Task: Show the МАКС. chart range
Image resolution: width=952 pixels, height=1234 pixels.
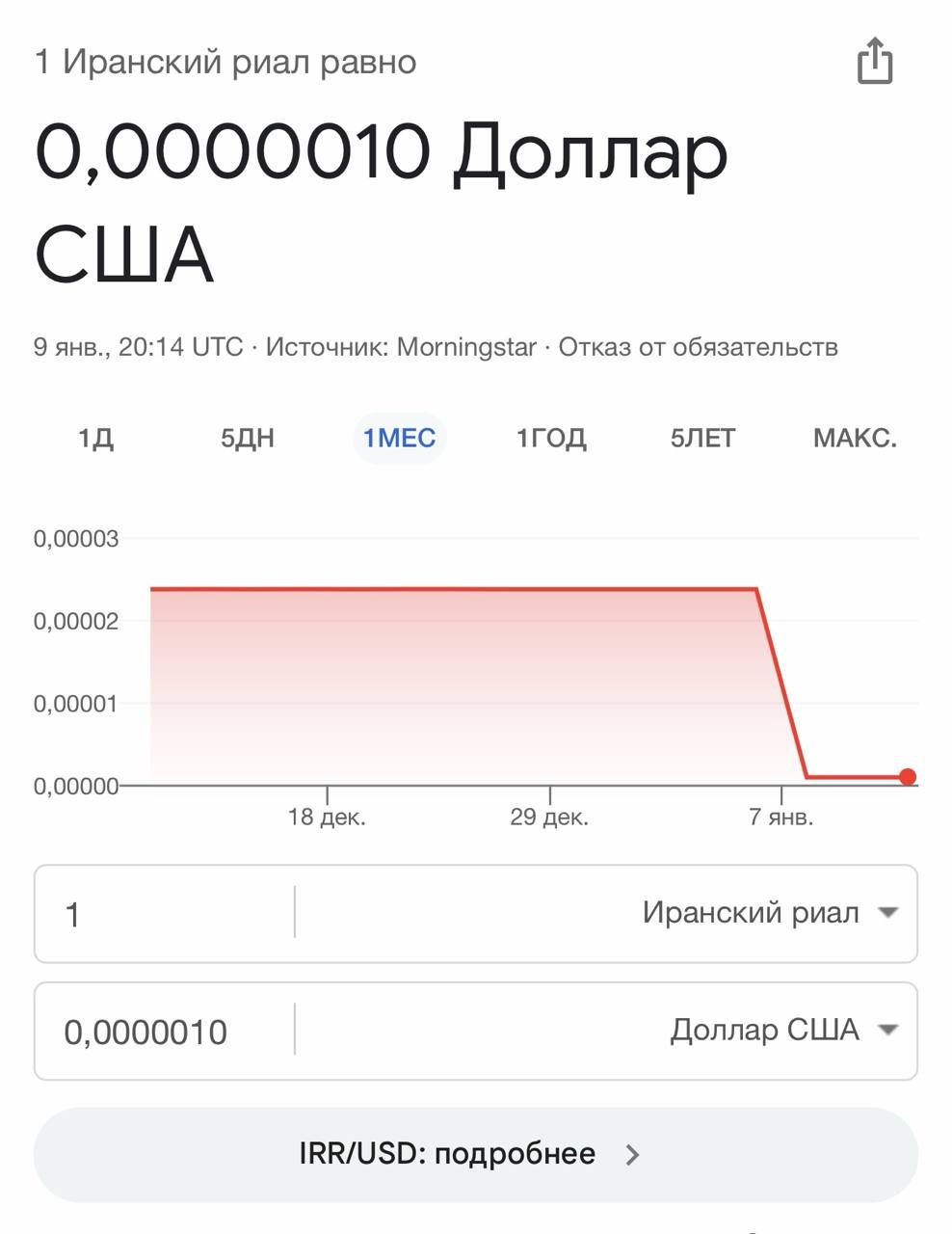Action: pos(855,439)
